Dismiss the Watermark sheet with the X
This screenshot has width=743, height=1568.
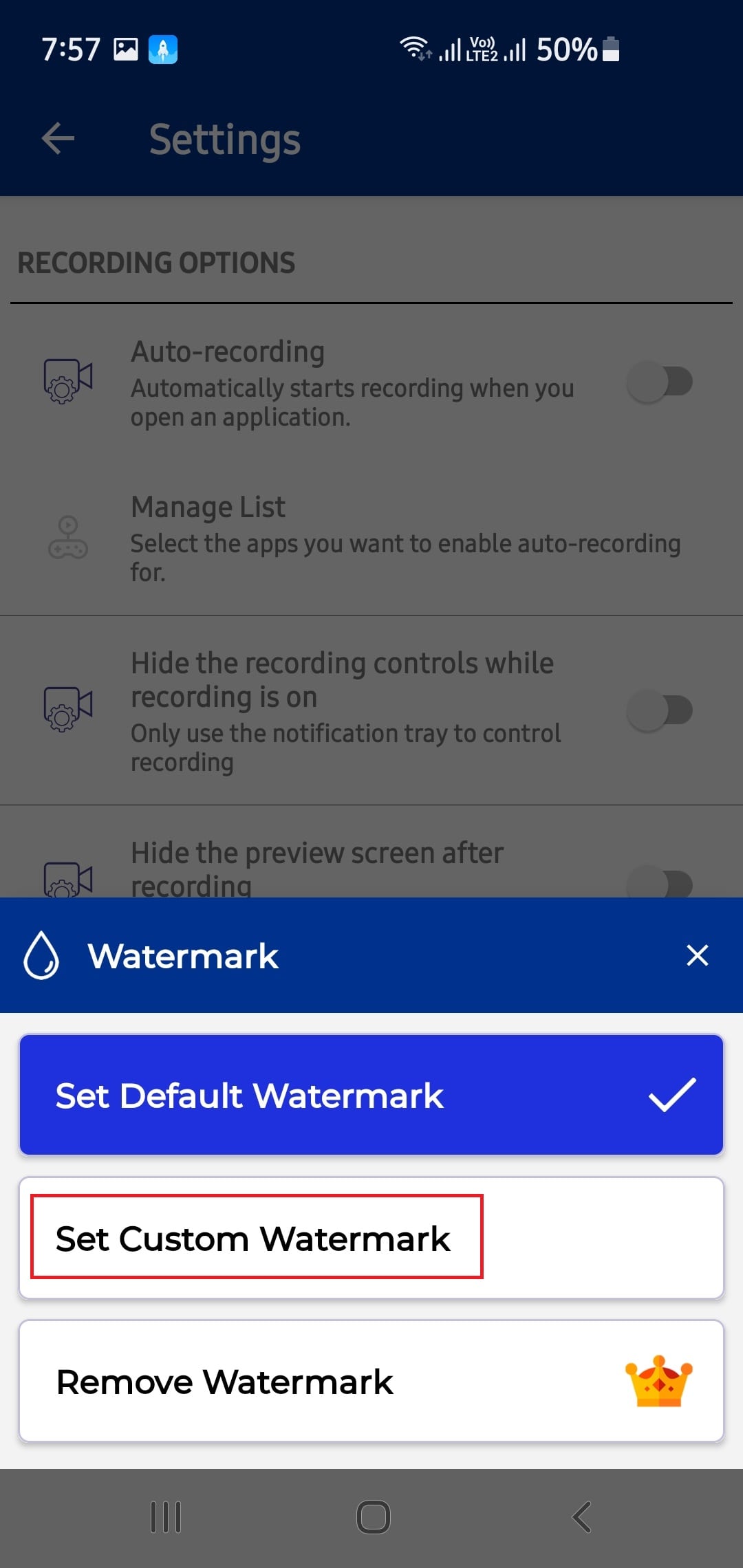698,955
